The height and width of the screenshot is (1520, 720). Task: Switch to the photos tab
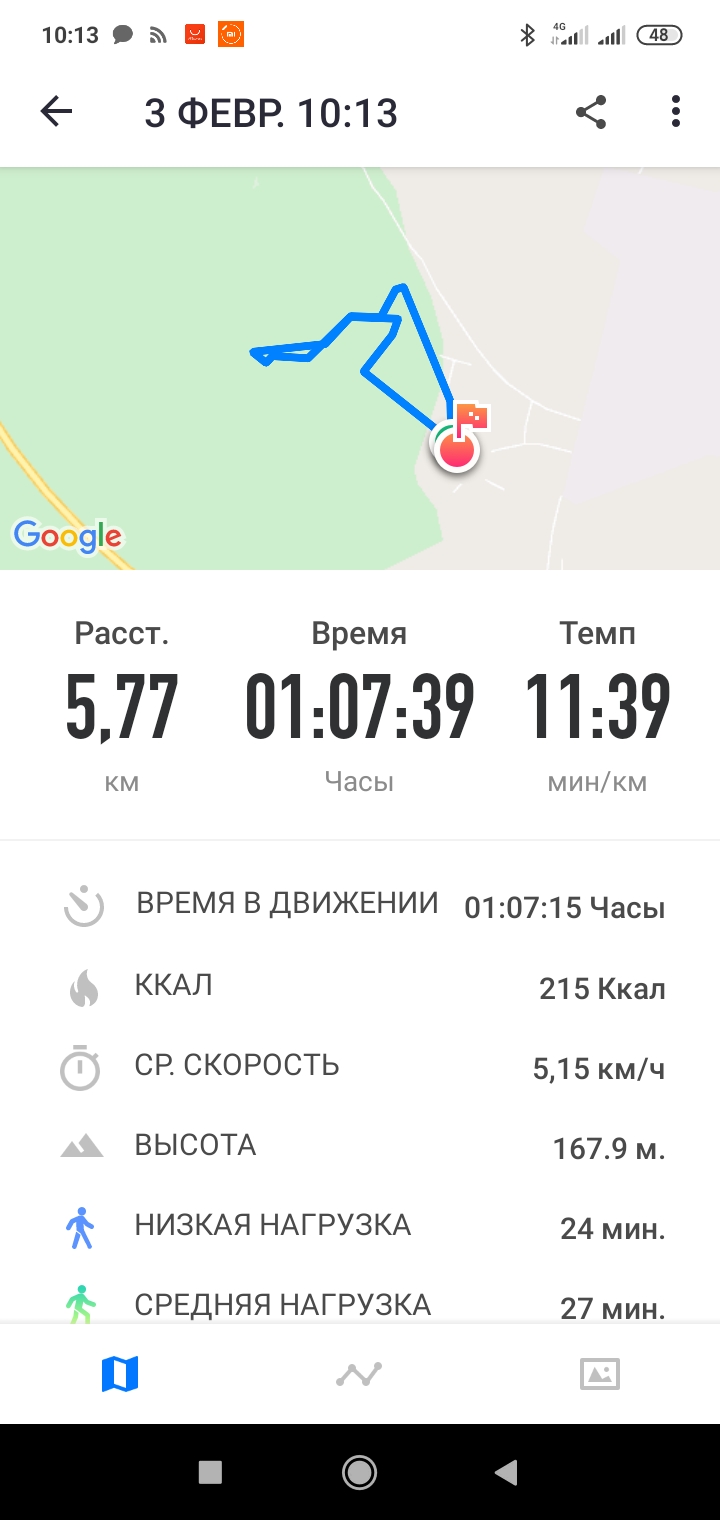click(600, 1374)
